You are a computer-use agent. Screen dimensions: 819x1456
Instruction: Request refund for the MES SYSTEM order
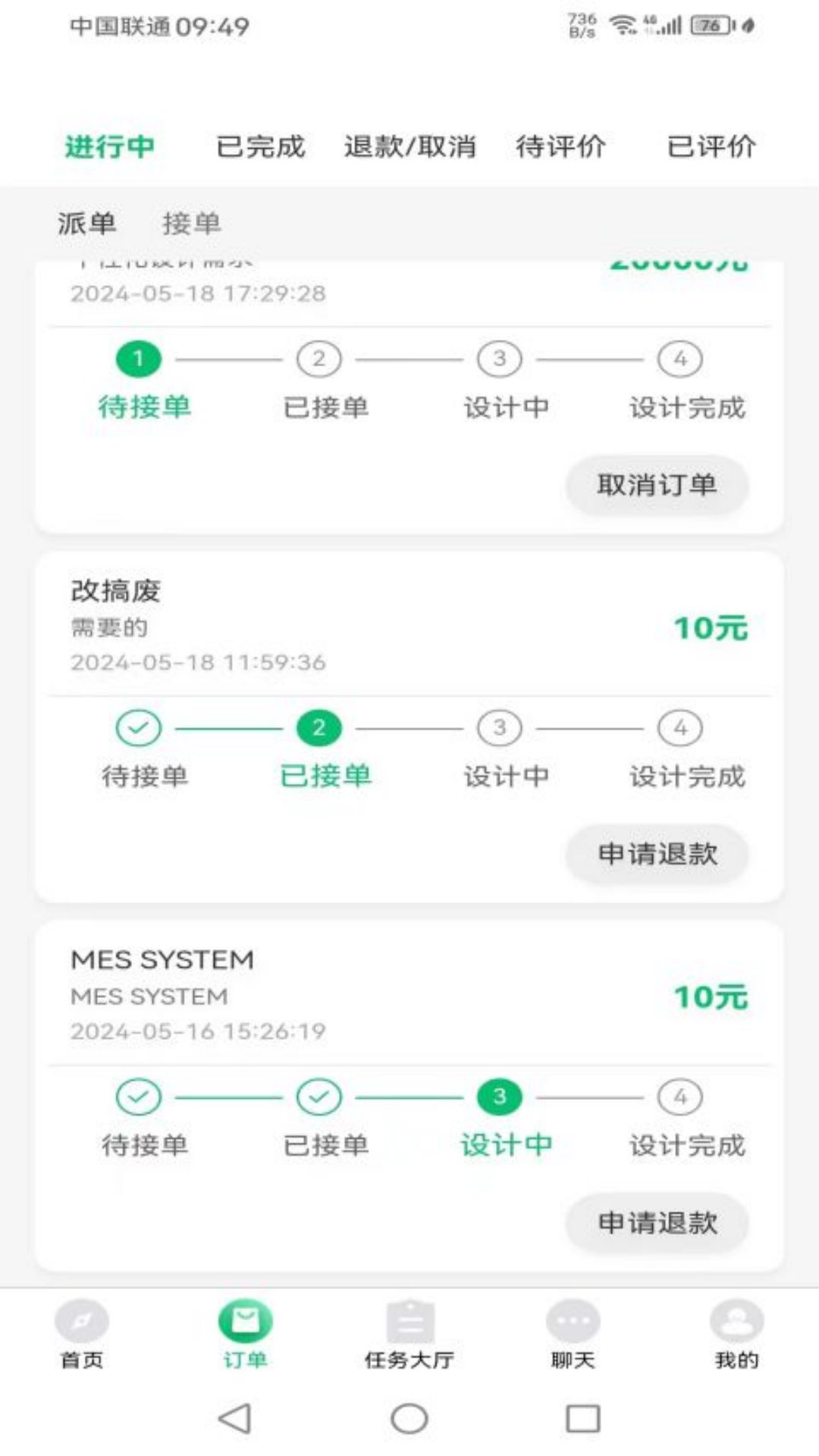point(657,1222)
